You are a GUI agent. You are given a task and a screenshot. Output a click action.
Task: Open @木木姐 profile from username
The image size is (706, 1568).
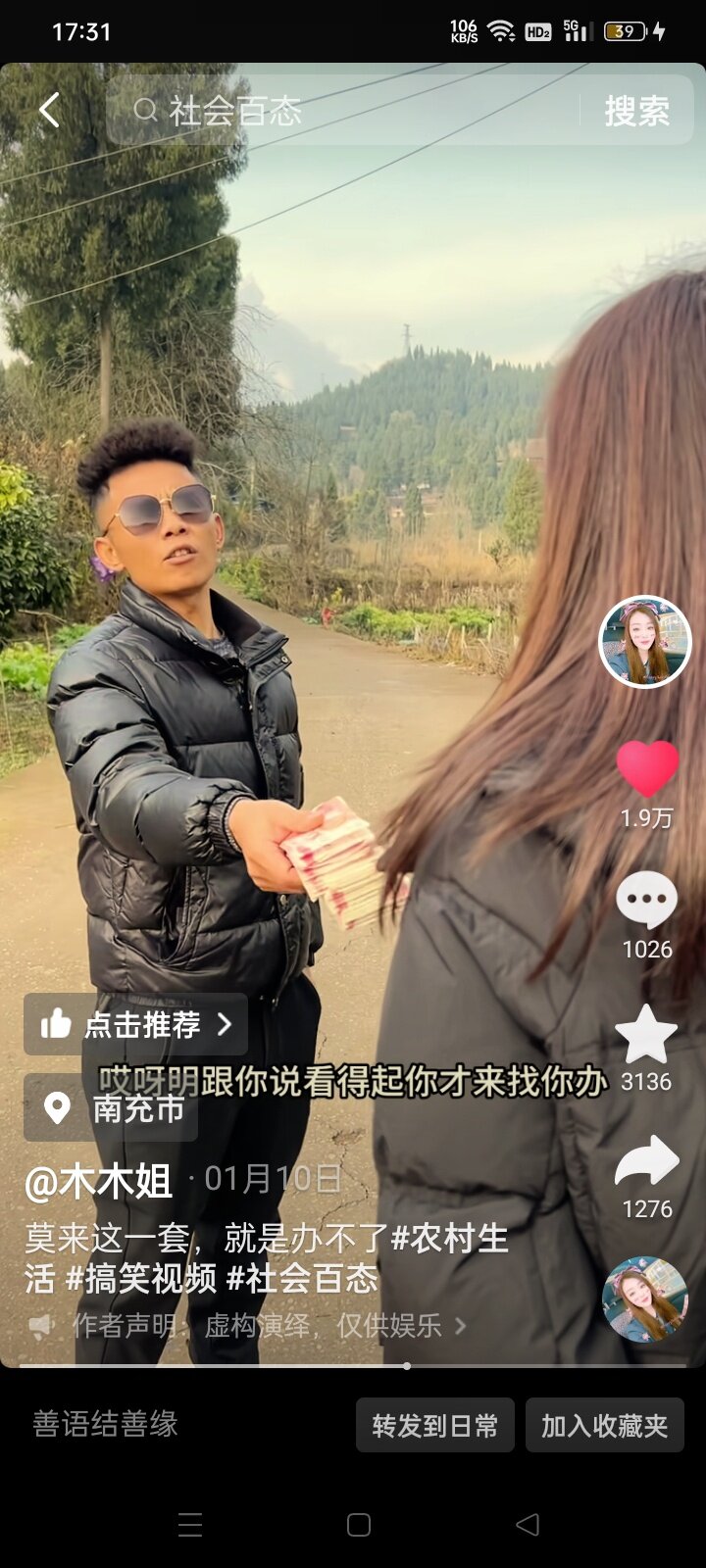point(98,1181)
